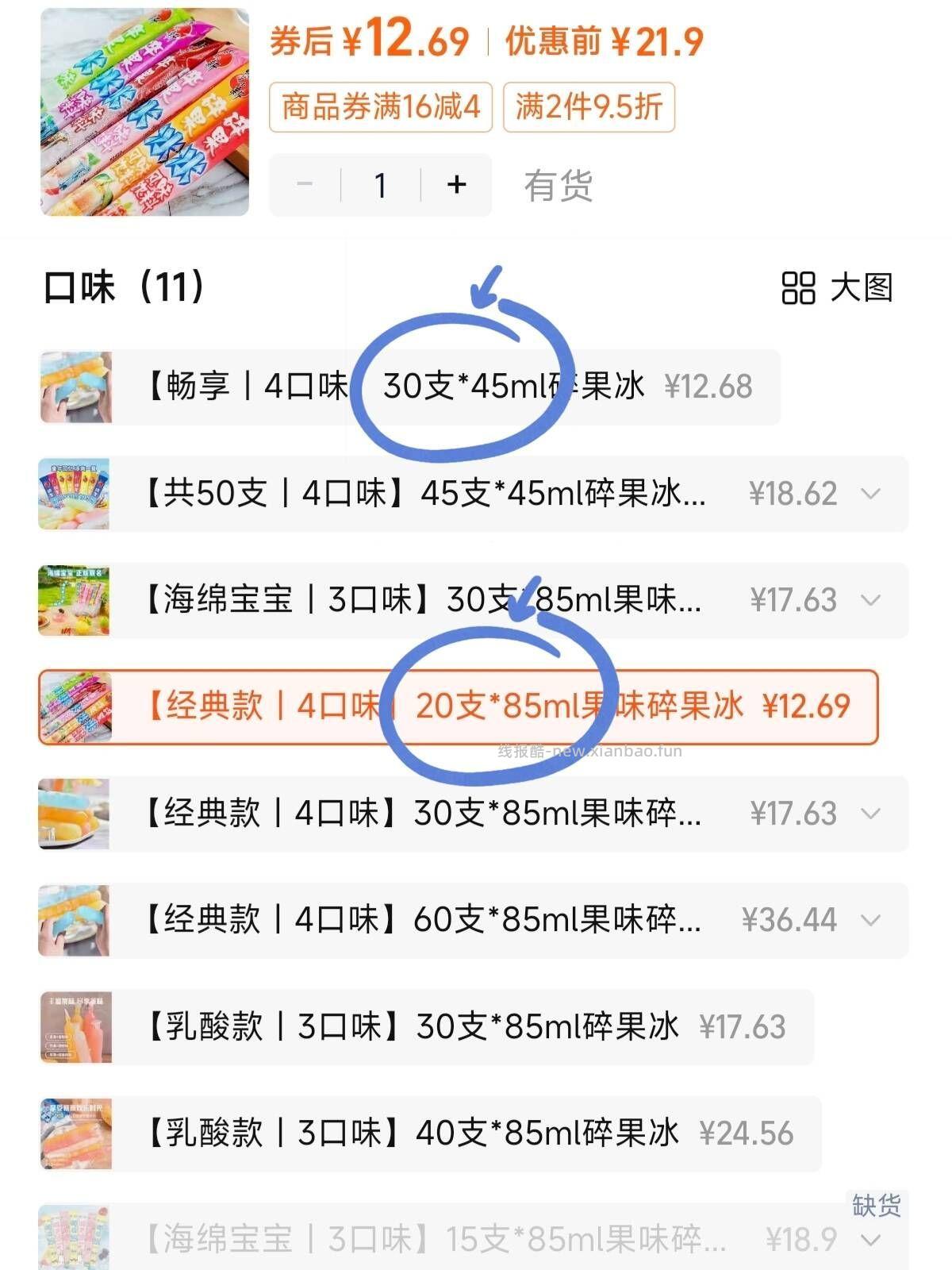Increase quantity with the plus stepper
The width and height of the screenshot is (952, 1270).
455,184
